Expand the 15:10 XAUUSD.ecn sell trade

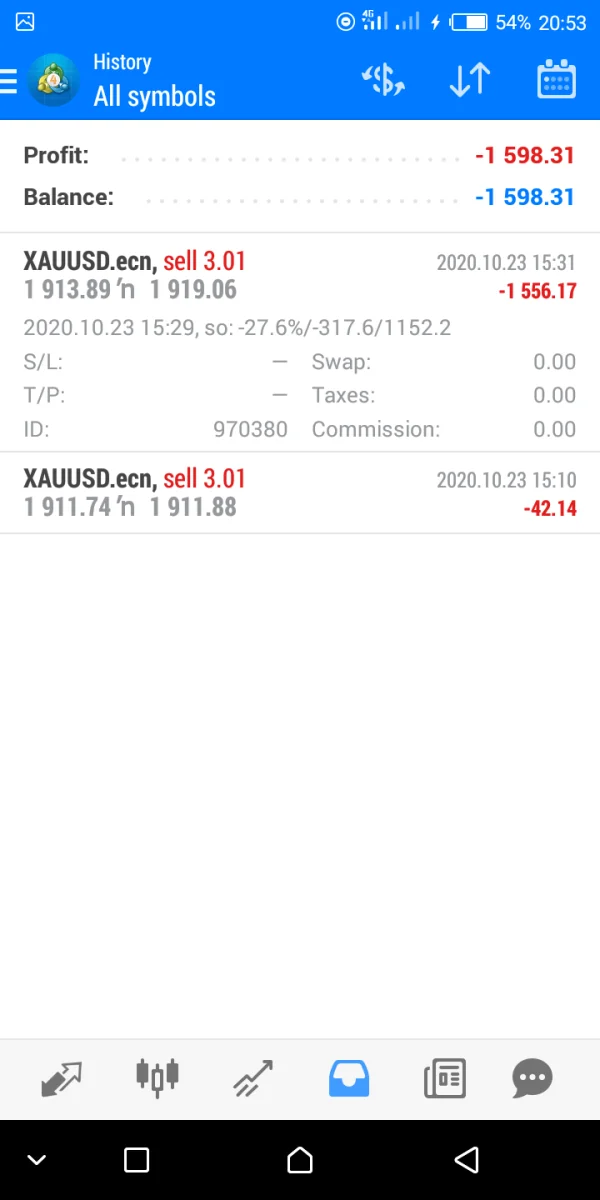click(x=299, y=493)
